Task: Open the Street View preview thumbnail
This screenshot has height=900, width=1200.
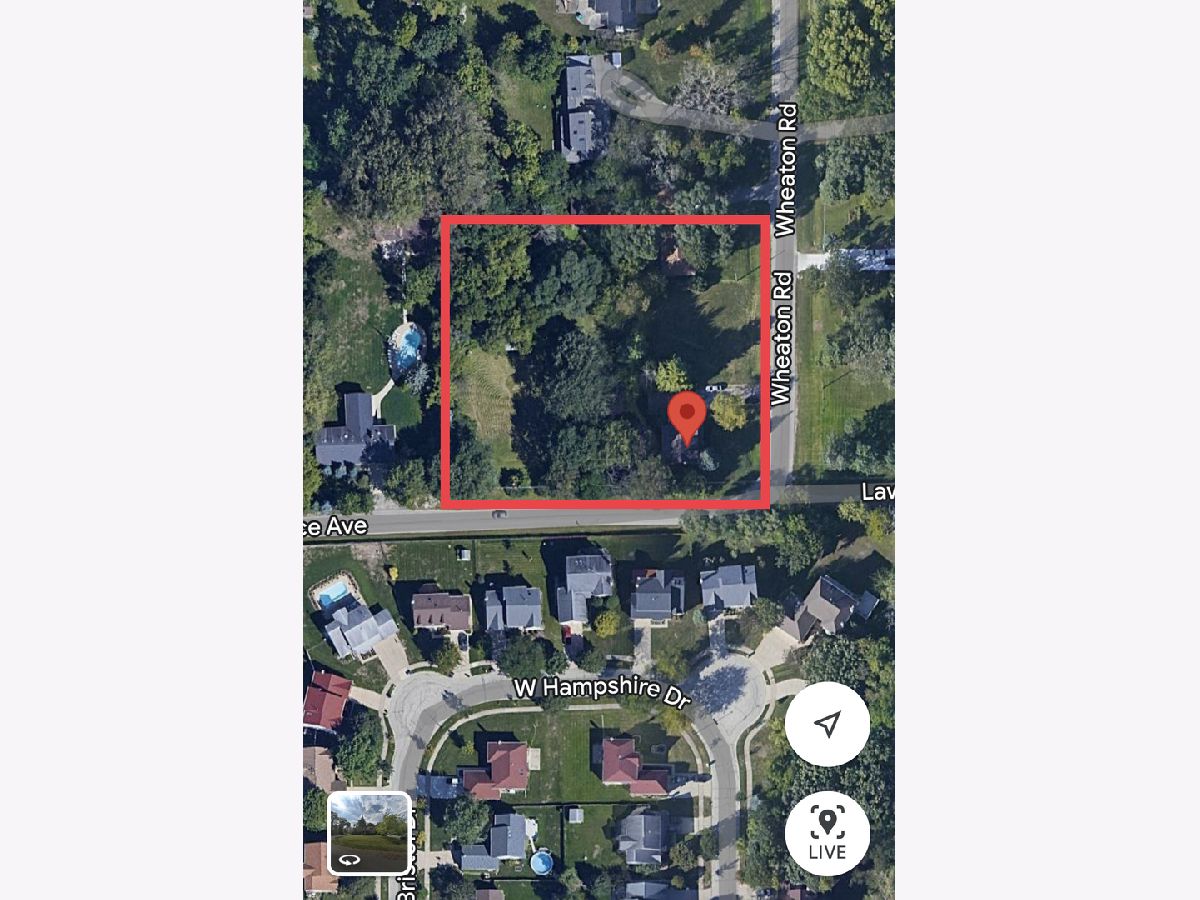Action: pos(369,832)
